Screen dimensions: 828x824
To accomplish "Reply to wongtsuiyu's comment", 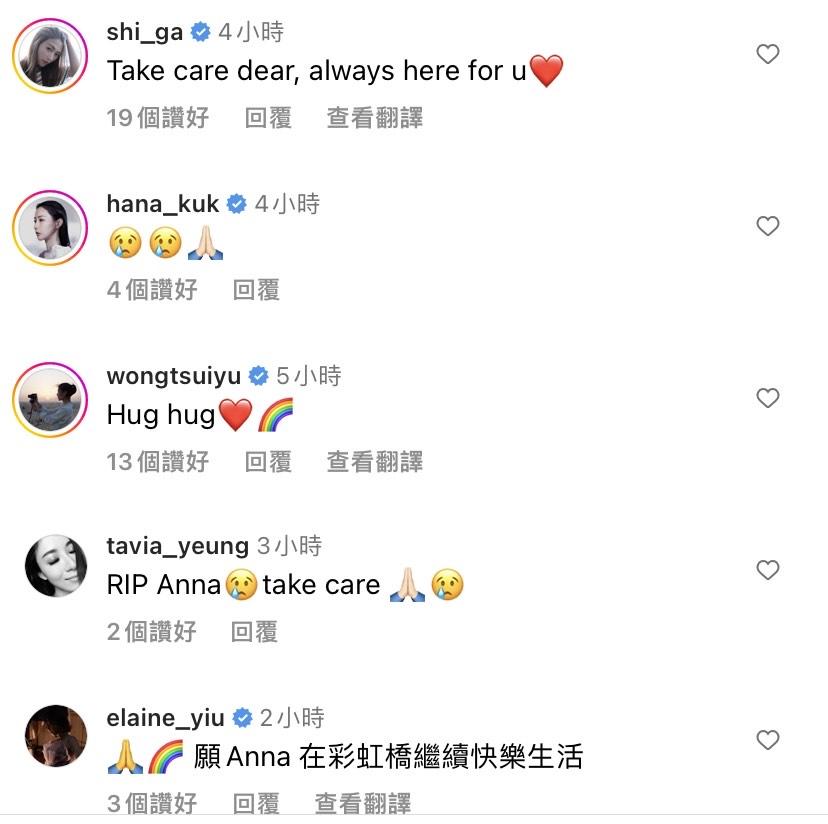I will (x=268, y=462).
